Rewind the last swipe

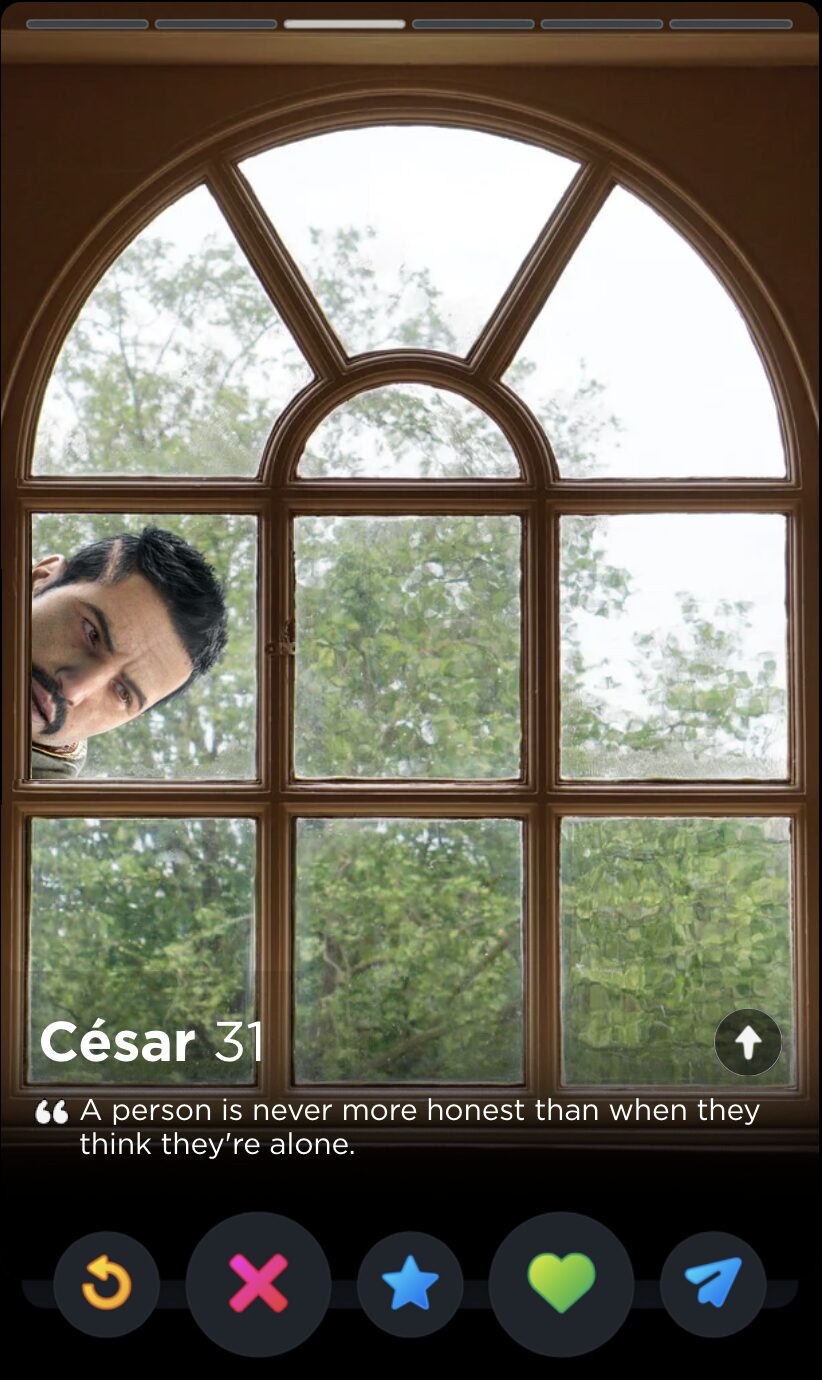click(106, 1284)
